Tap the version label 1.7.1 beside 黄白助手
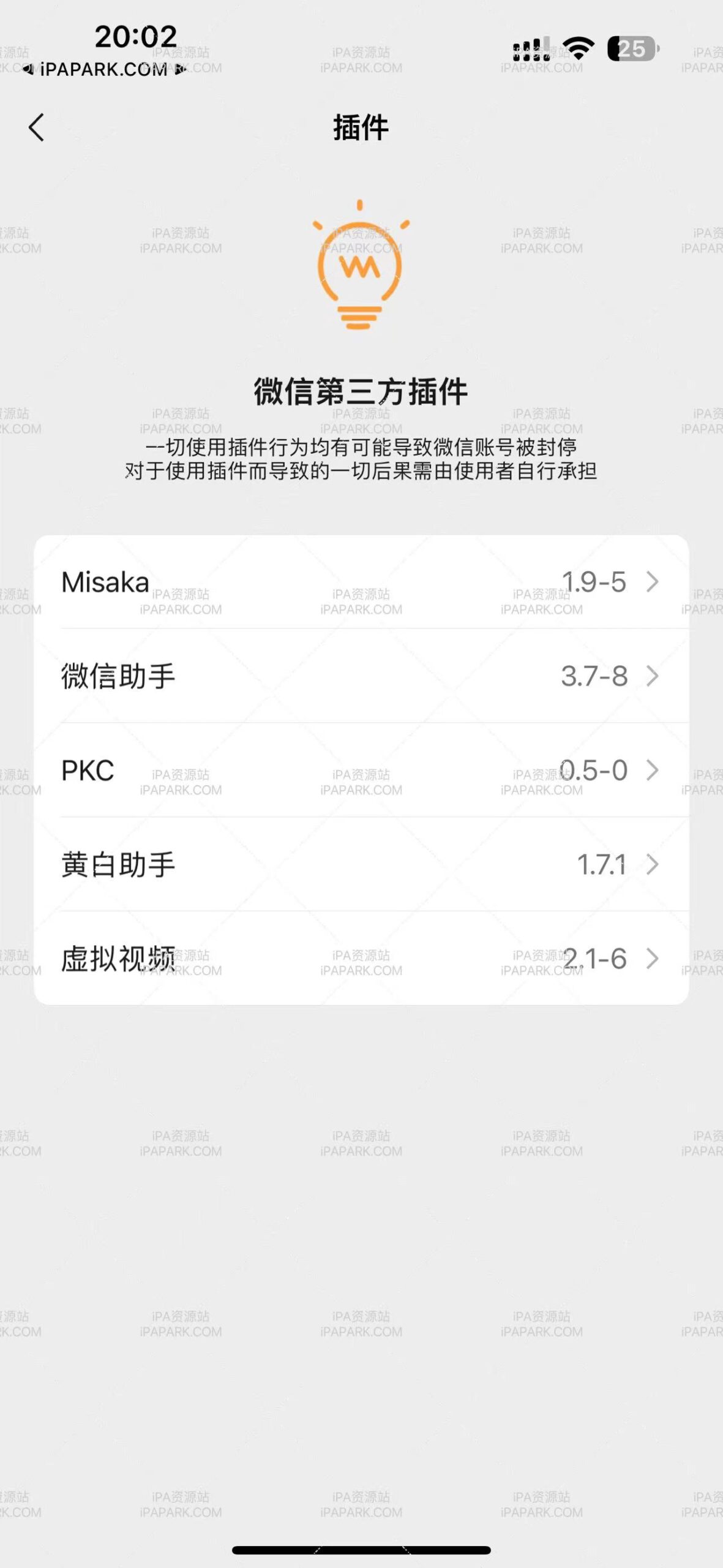The width and height of the screenshot is (723, 1568). [x=602, y=864]
